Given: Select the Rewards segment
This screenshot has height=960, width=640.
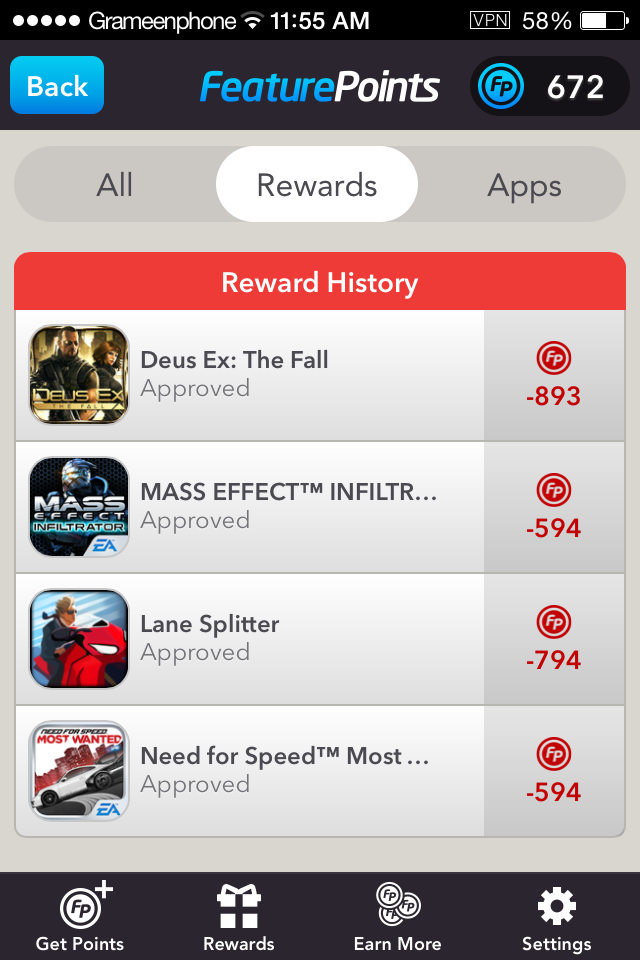Looking at the screenshot, I should point(317,185).
